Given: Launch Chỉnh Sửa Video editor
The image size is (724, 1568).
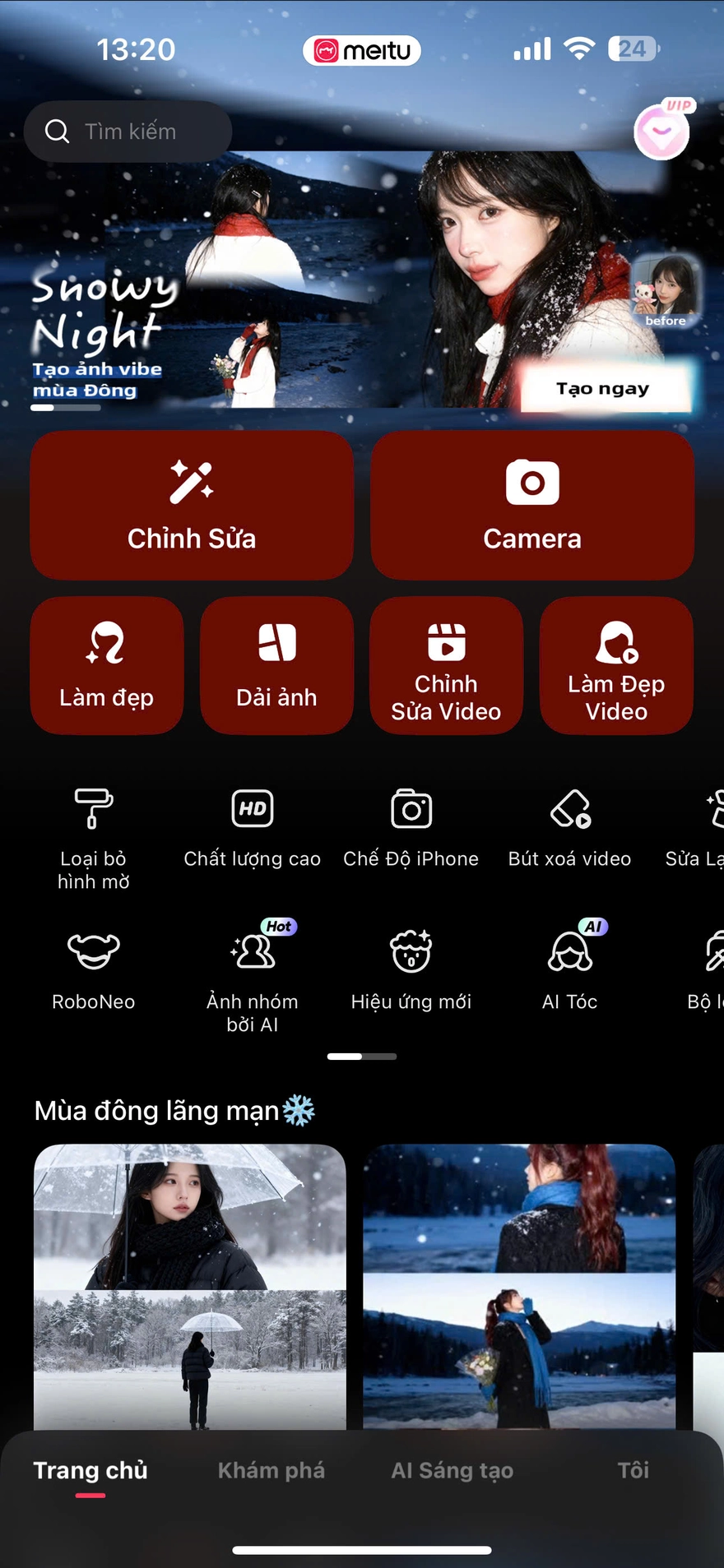Looking at the screenshot, I should pos(446,665).
